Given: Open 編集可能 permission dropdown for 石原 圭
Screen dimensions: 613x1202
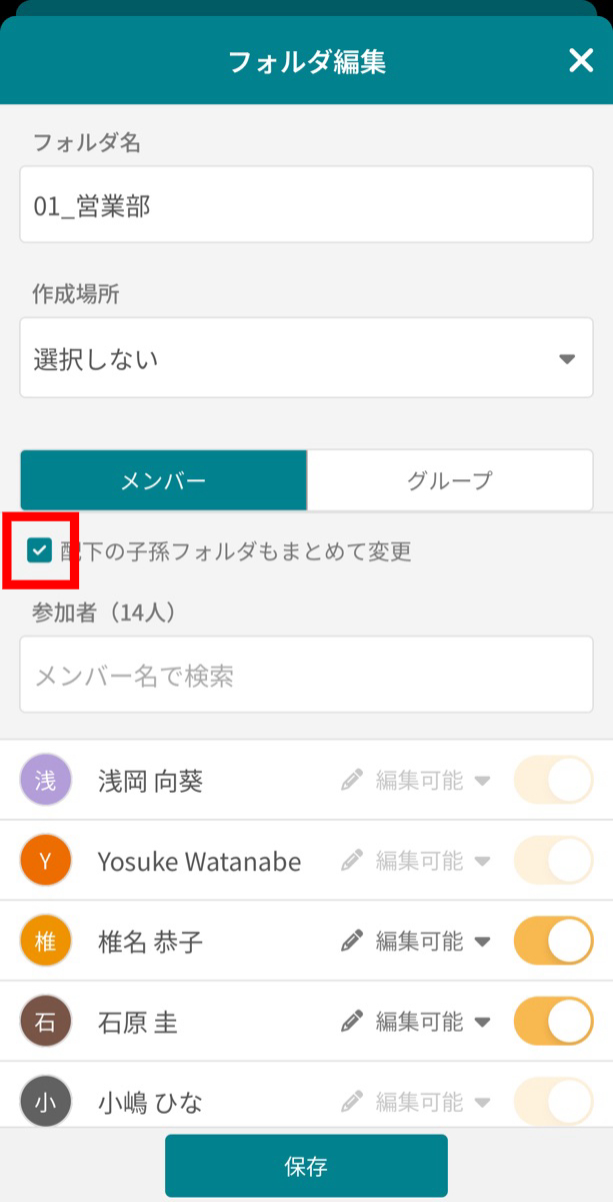Looking at the screenshot, I should point(417,1021).
